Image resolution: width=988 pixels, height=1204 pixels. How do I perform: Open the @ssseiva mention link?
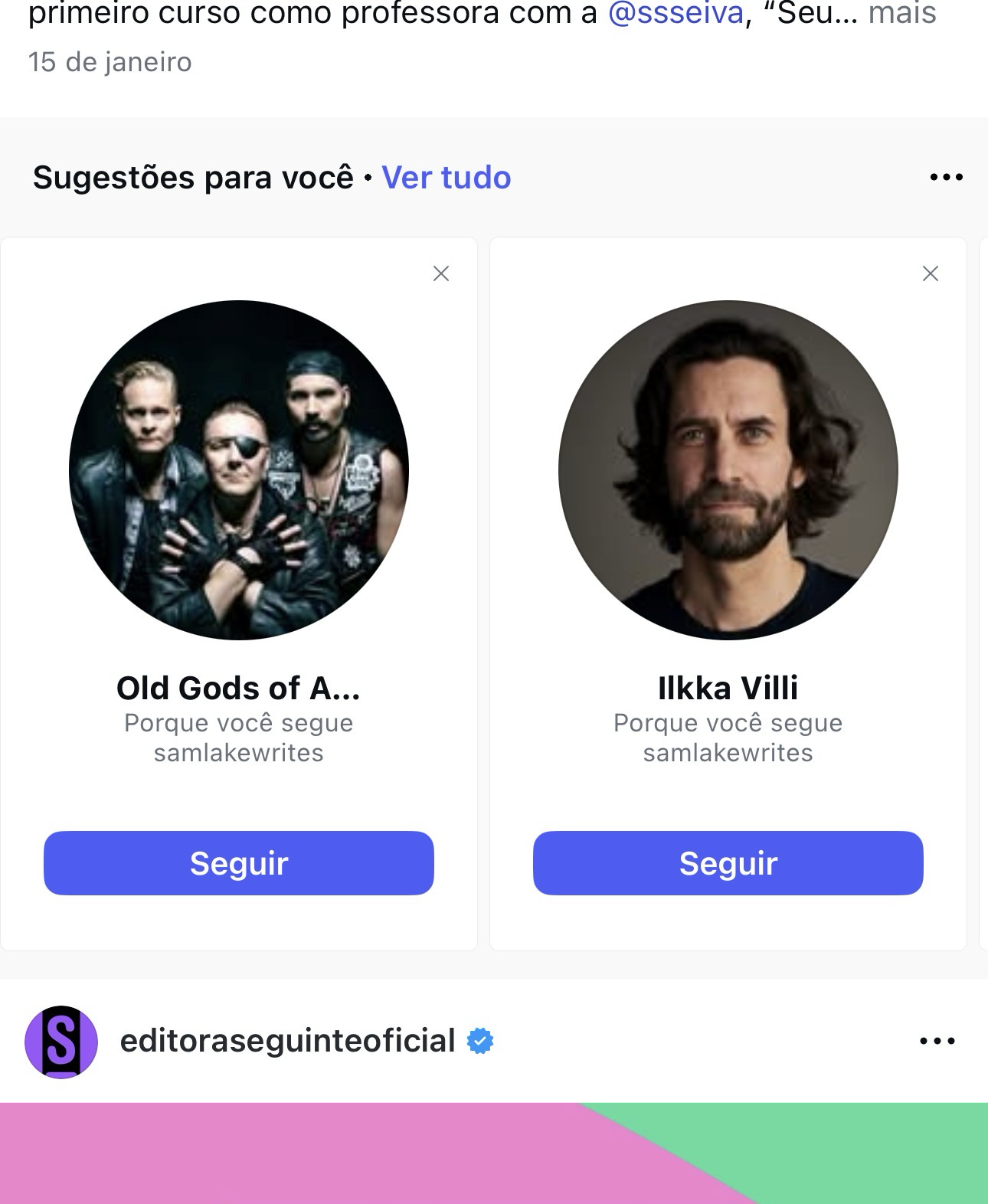pyautogui.click(x=675, y=13)
